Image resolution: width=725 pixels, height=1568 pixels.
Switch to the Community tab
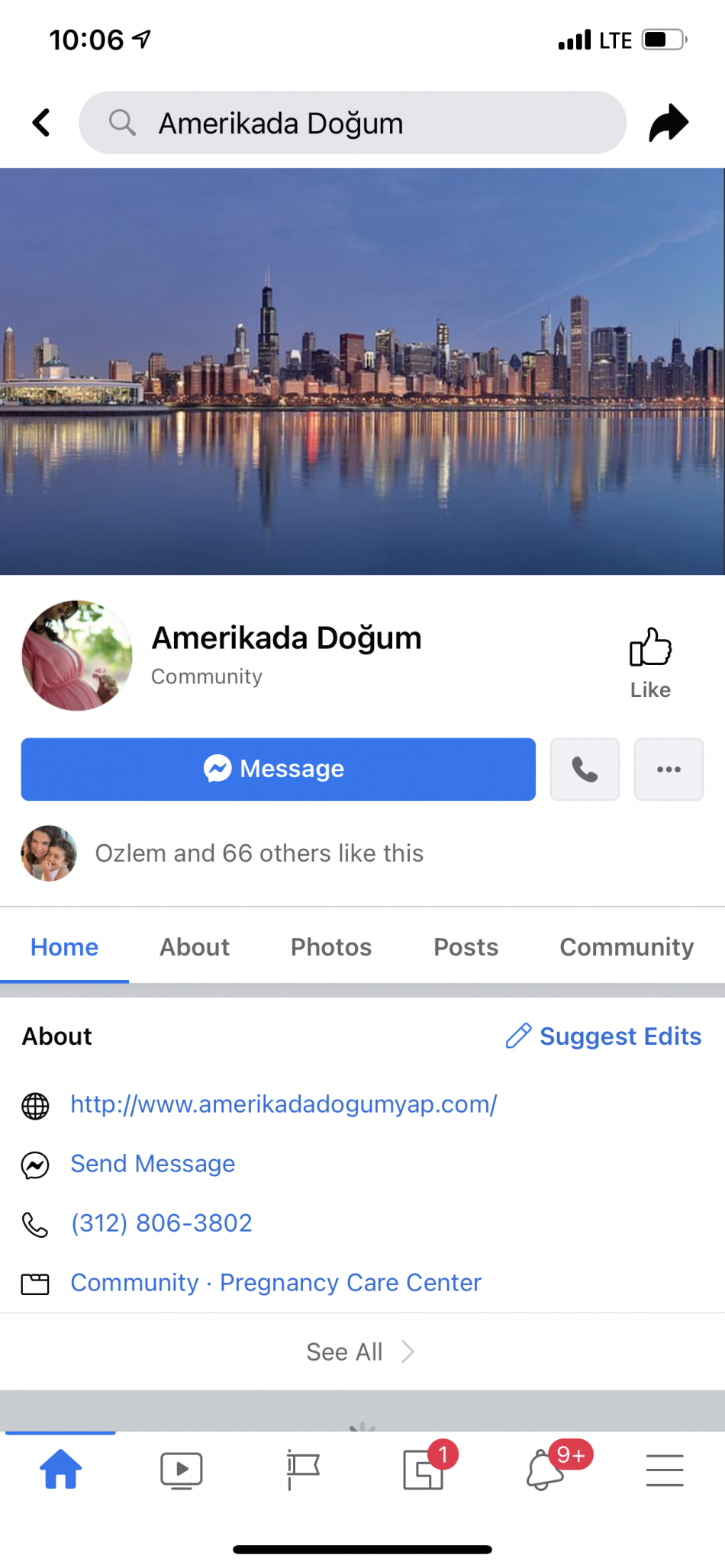pos(626,946)
